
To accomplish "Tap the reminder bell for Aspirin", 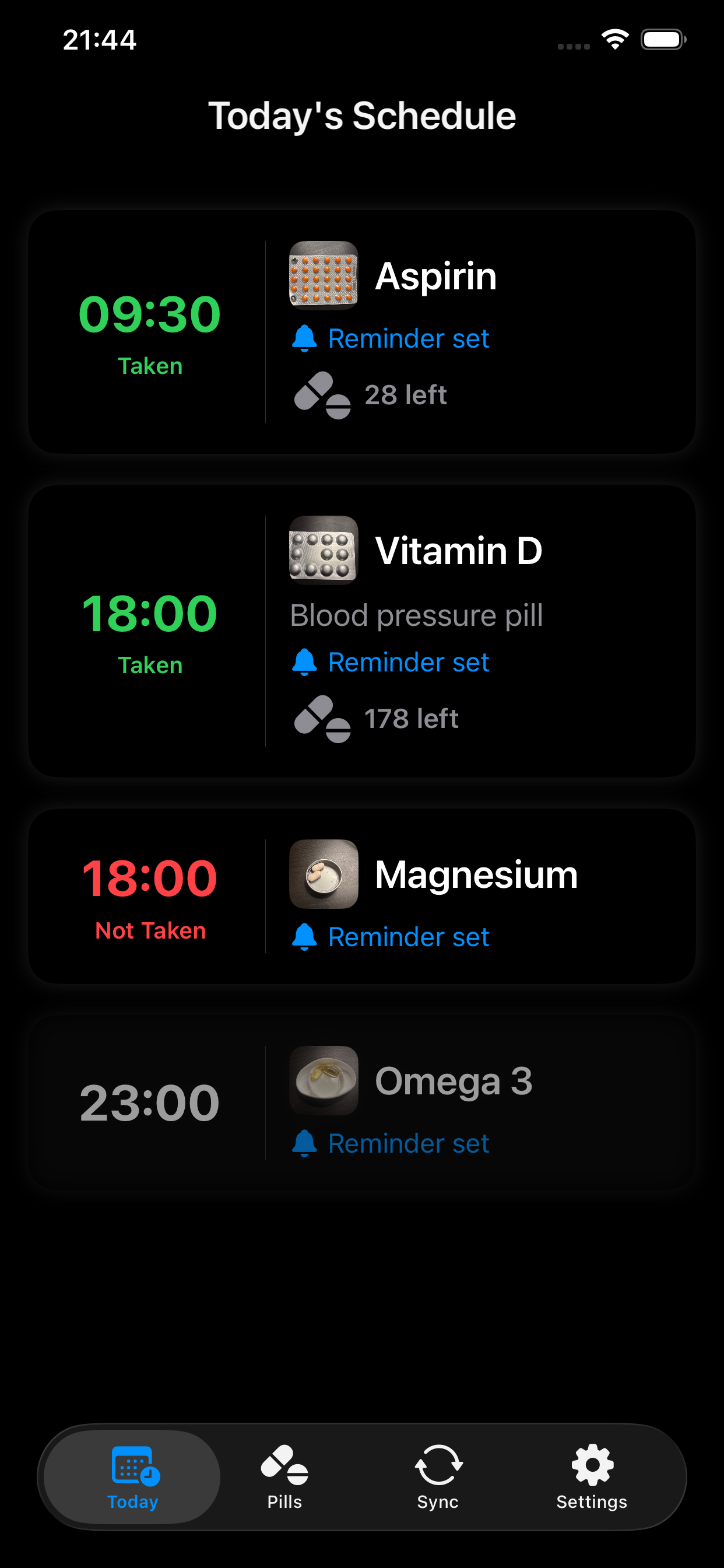I will tap(305, 338).
